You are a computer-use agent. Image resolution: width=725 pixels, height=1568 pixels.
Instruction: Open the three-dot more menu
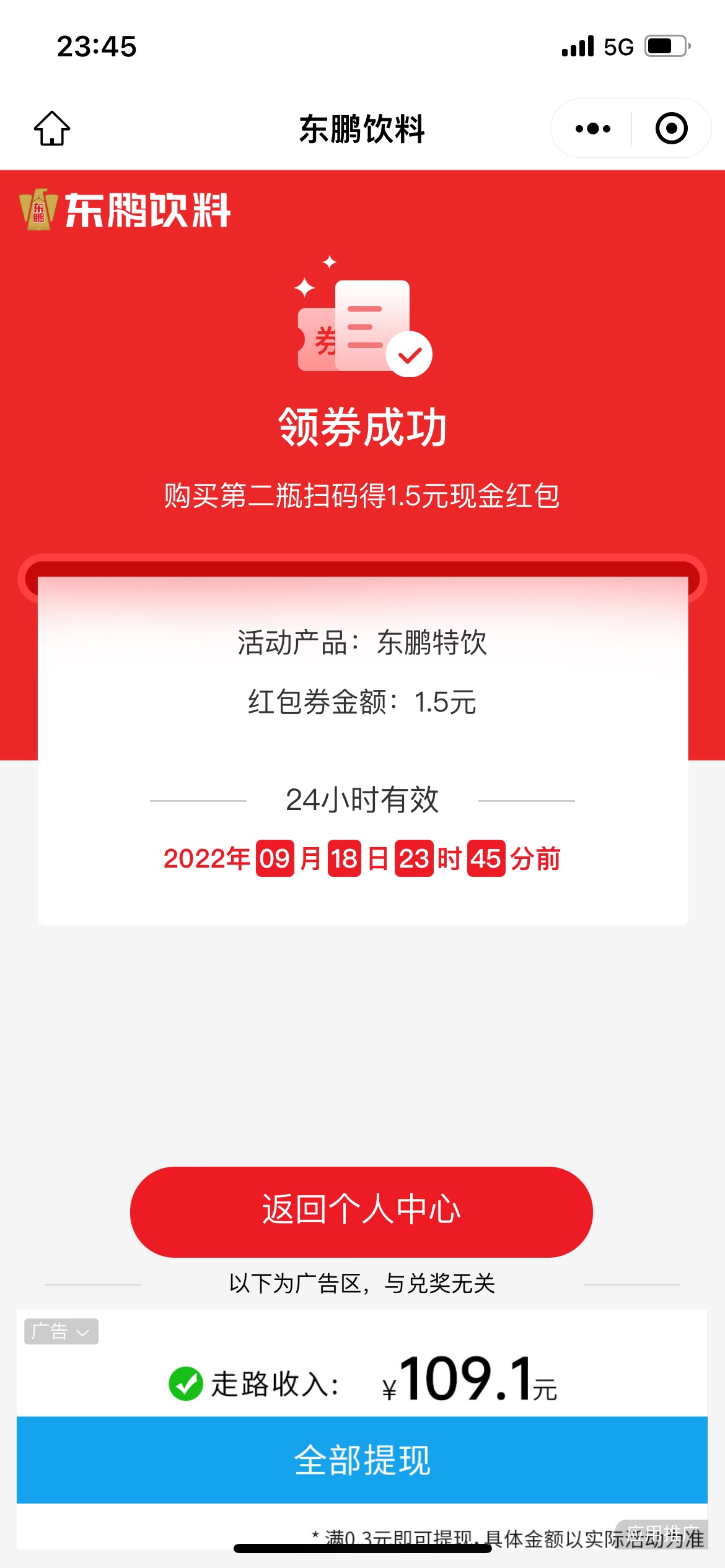(592, 129)
